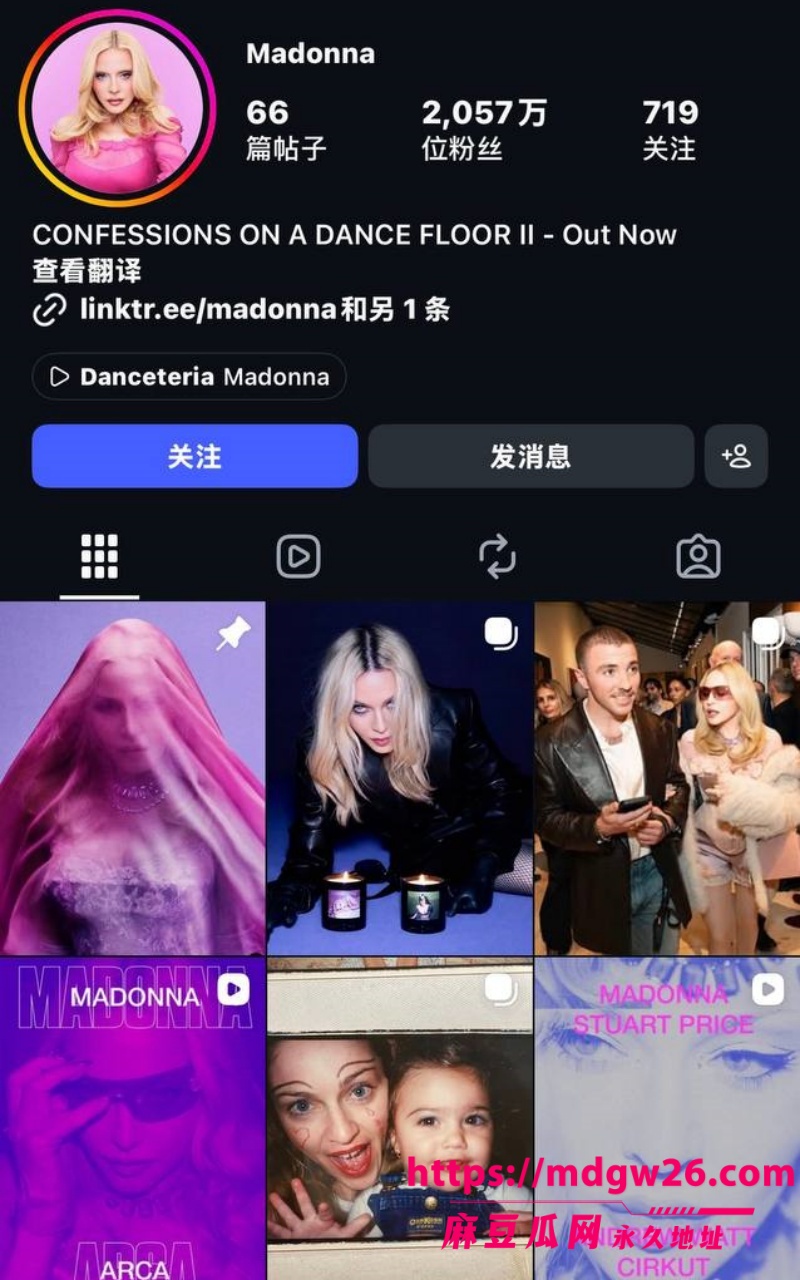800x1280 pixels.
Task: Switch to the Reels tab
Action: click(298, 556)
